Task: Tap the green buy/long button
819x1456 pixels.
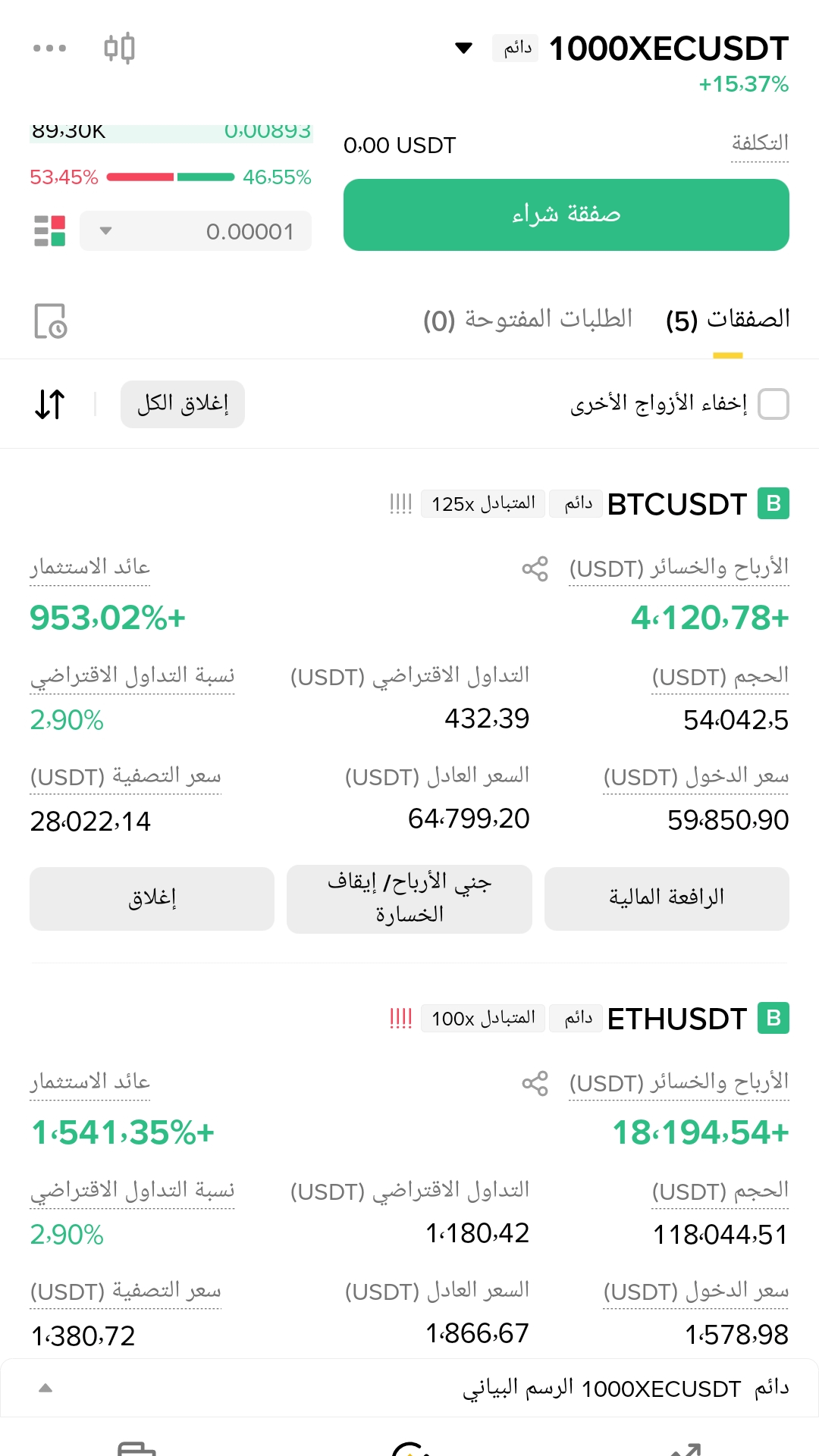Action: click(x=566, y=214)
